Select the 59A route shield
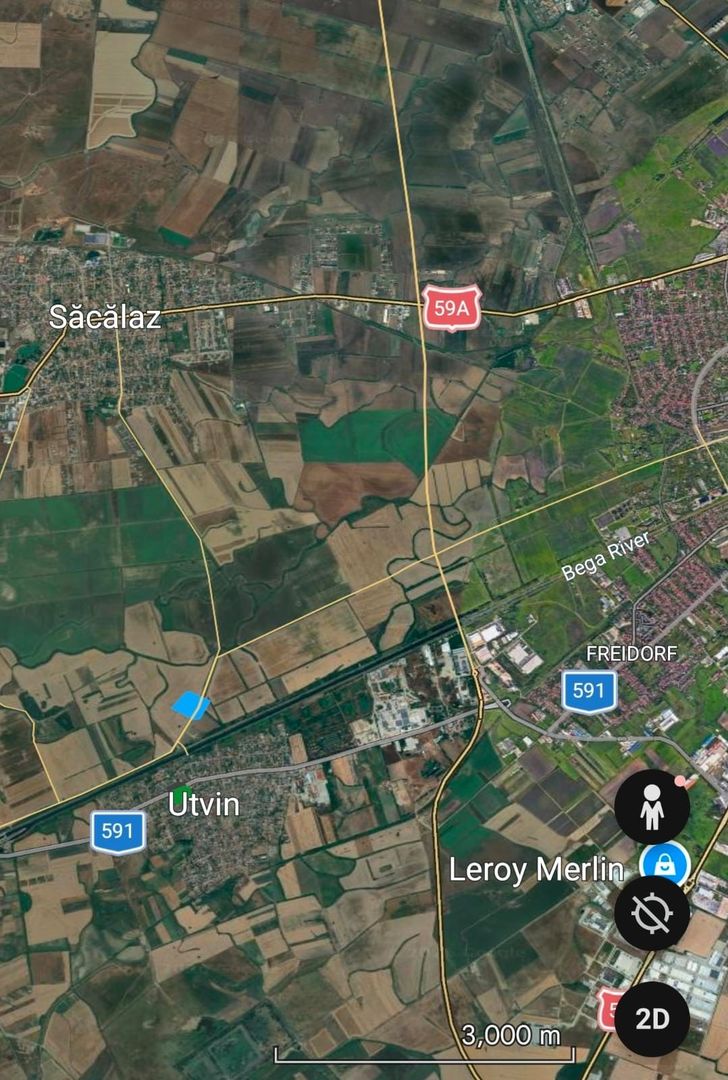 point(452,306)
